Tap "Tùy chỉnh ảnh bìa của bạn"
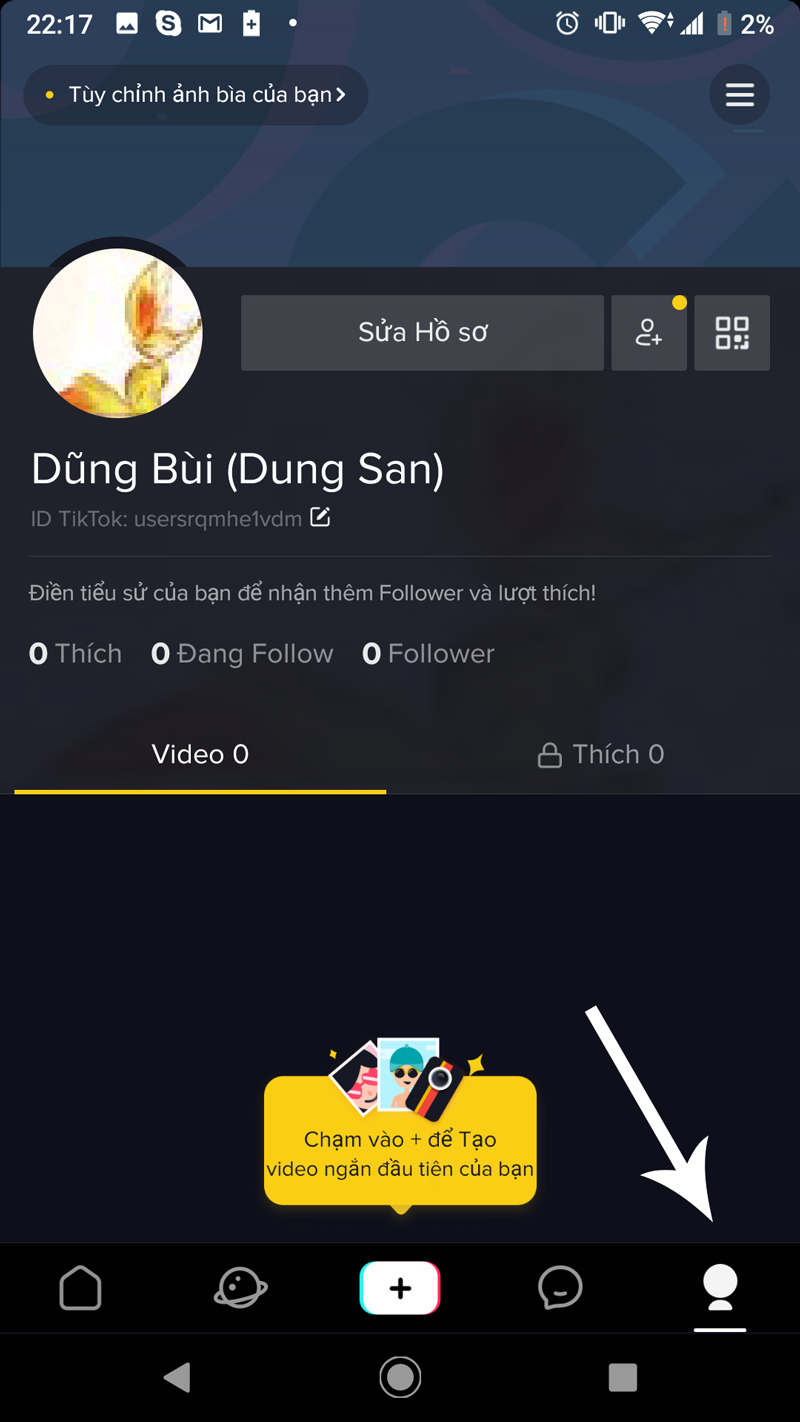This screenshot has height=1422, width=800. [196, 95]
